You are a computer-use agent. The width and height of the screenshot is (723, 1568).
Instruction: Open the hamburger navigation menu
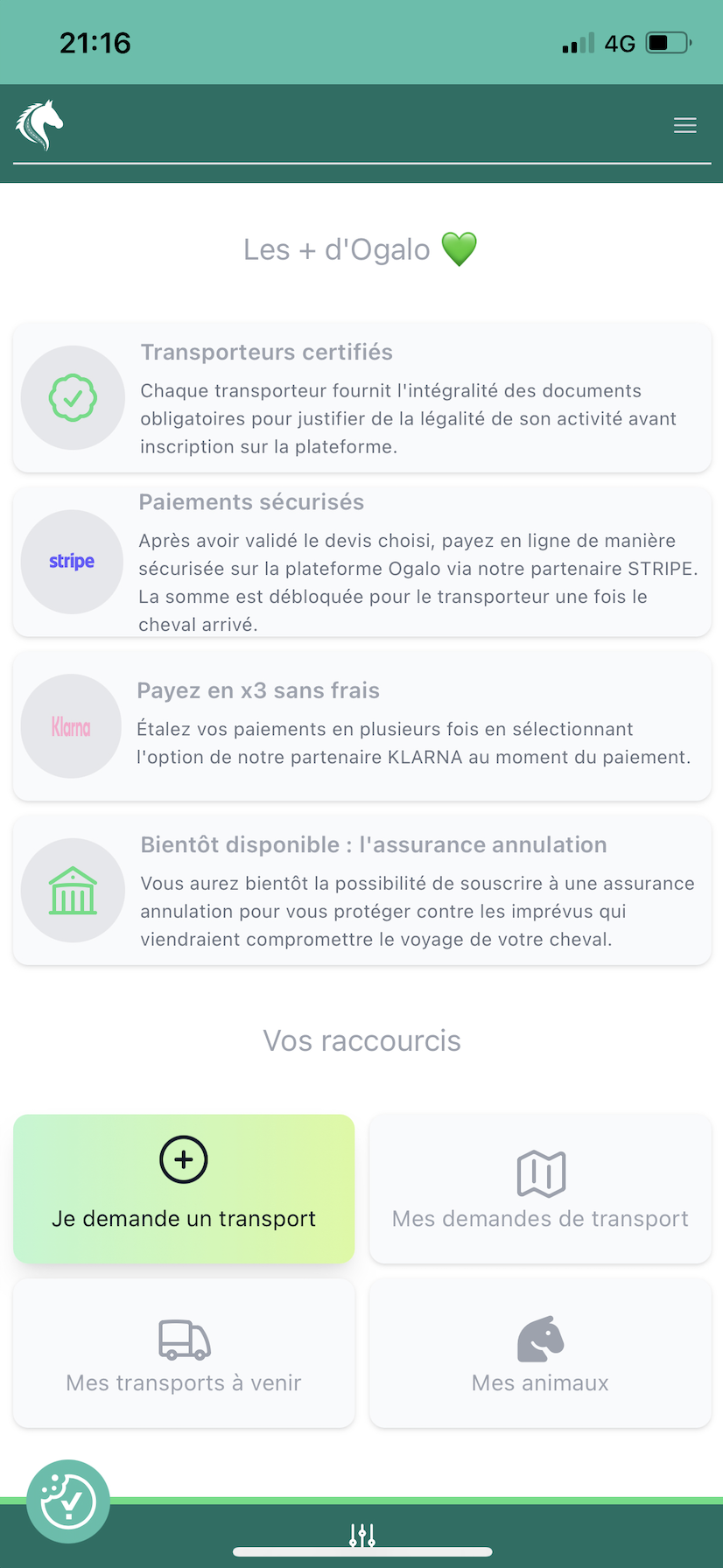point(684,125)
